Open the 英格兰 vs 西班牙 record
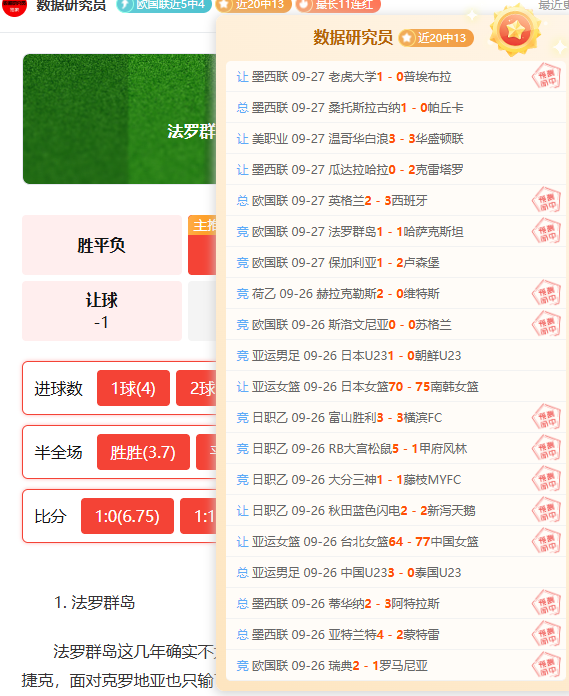This screenshot has height=696, width=569. 395,201
